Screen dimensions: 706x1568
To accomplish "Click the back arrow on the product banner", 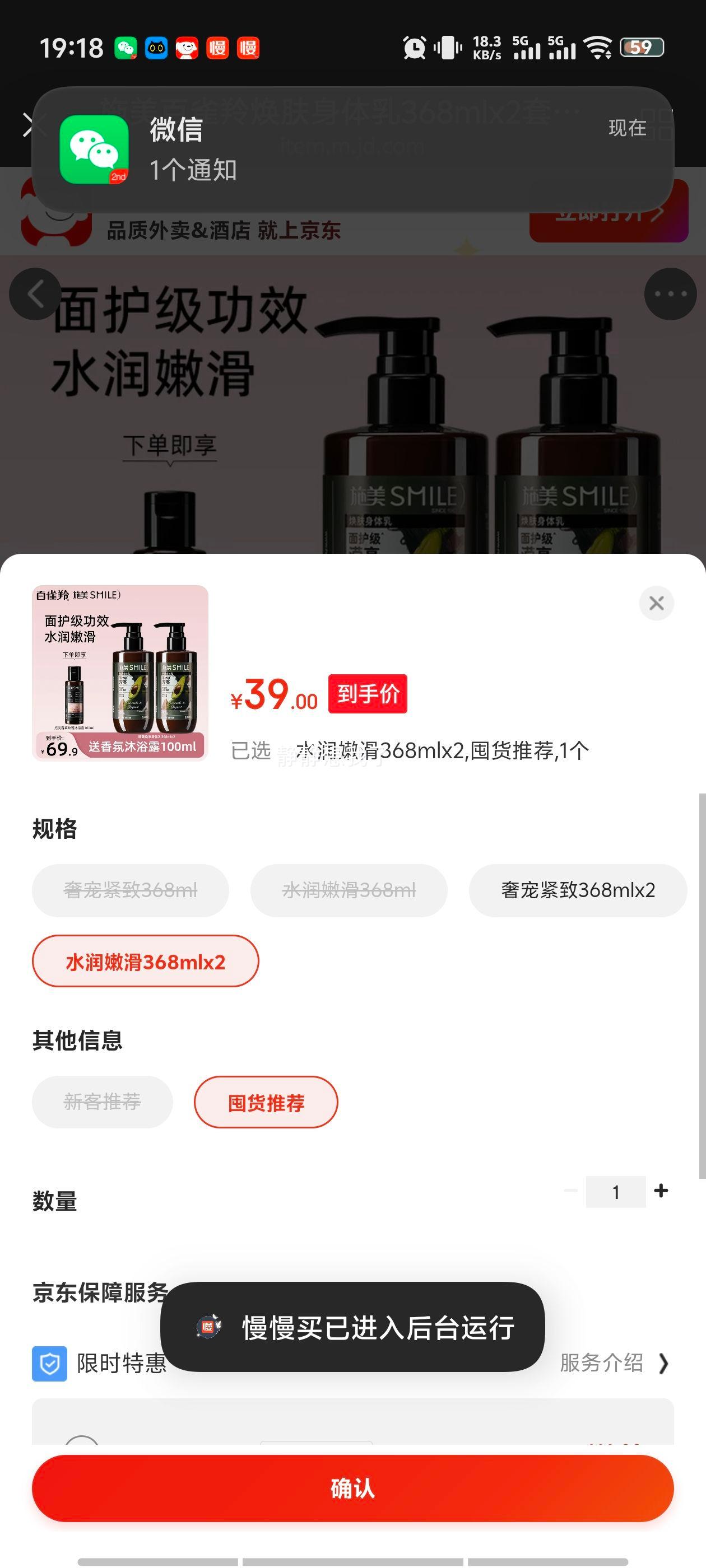I will [x=35, y=294].
